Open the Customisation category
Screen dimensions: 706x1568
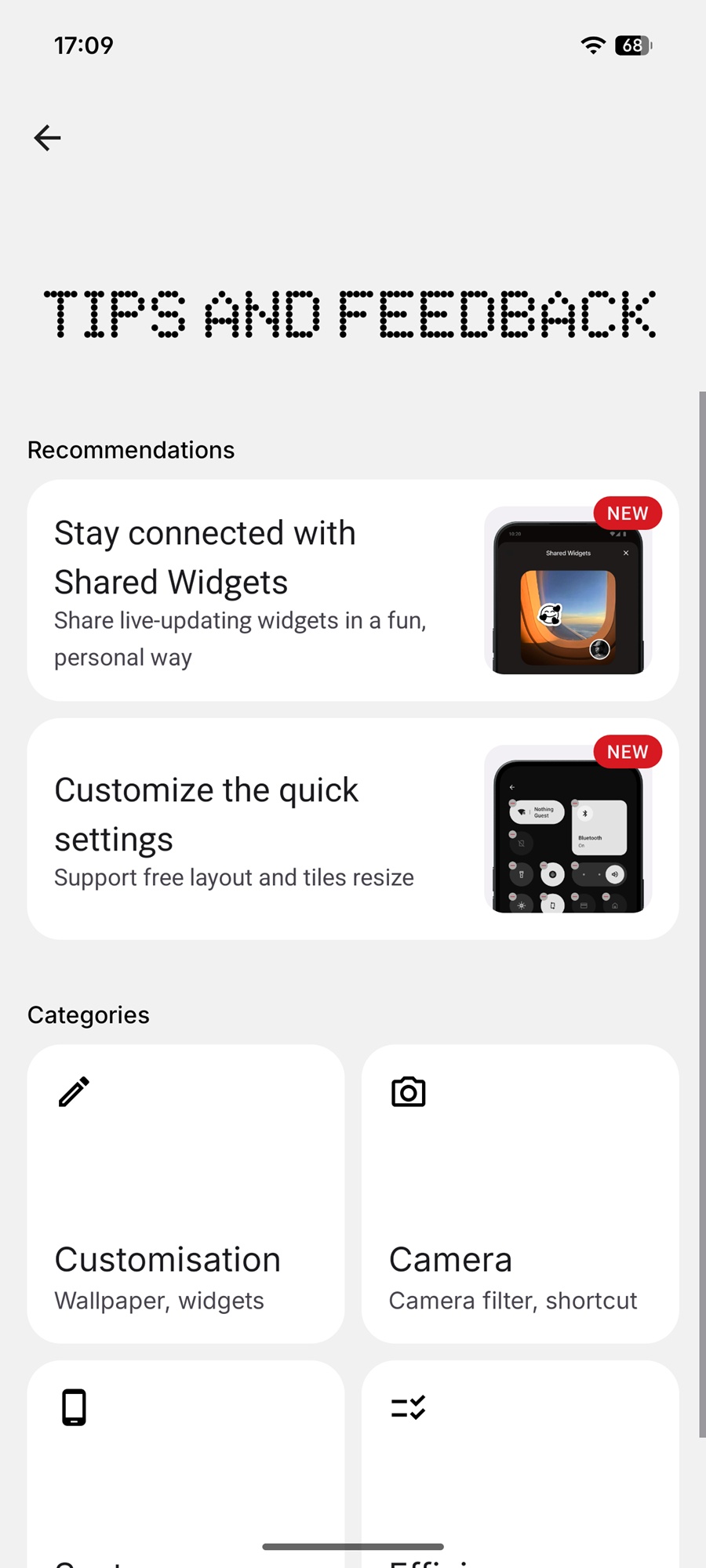(x=186, y=1193)
